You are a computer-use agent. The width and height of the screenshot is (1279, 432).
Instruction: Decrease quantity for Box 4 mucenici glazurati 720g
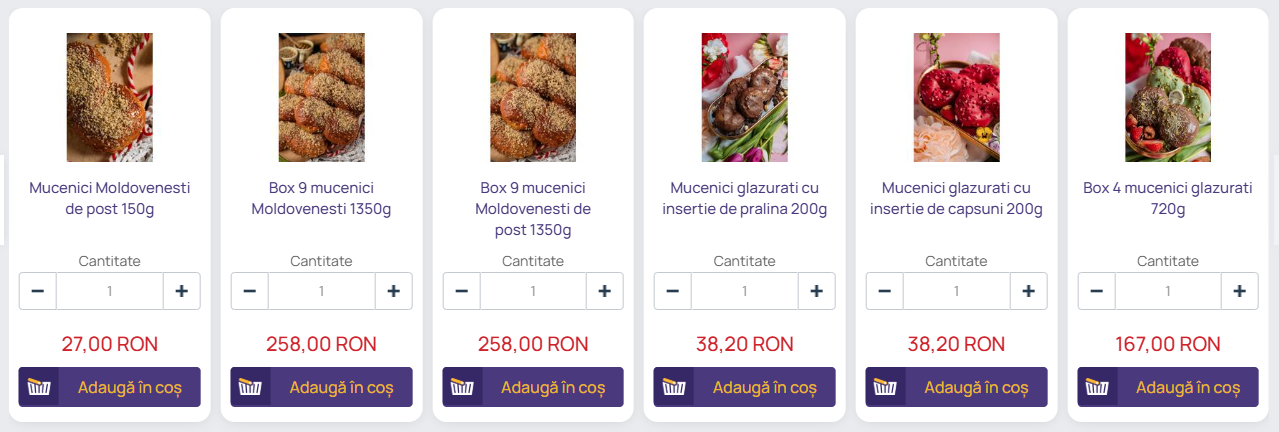[1096, 291]
